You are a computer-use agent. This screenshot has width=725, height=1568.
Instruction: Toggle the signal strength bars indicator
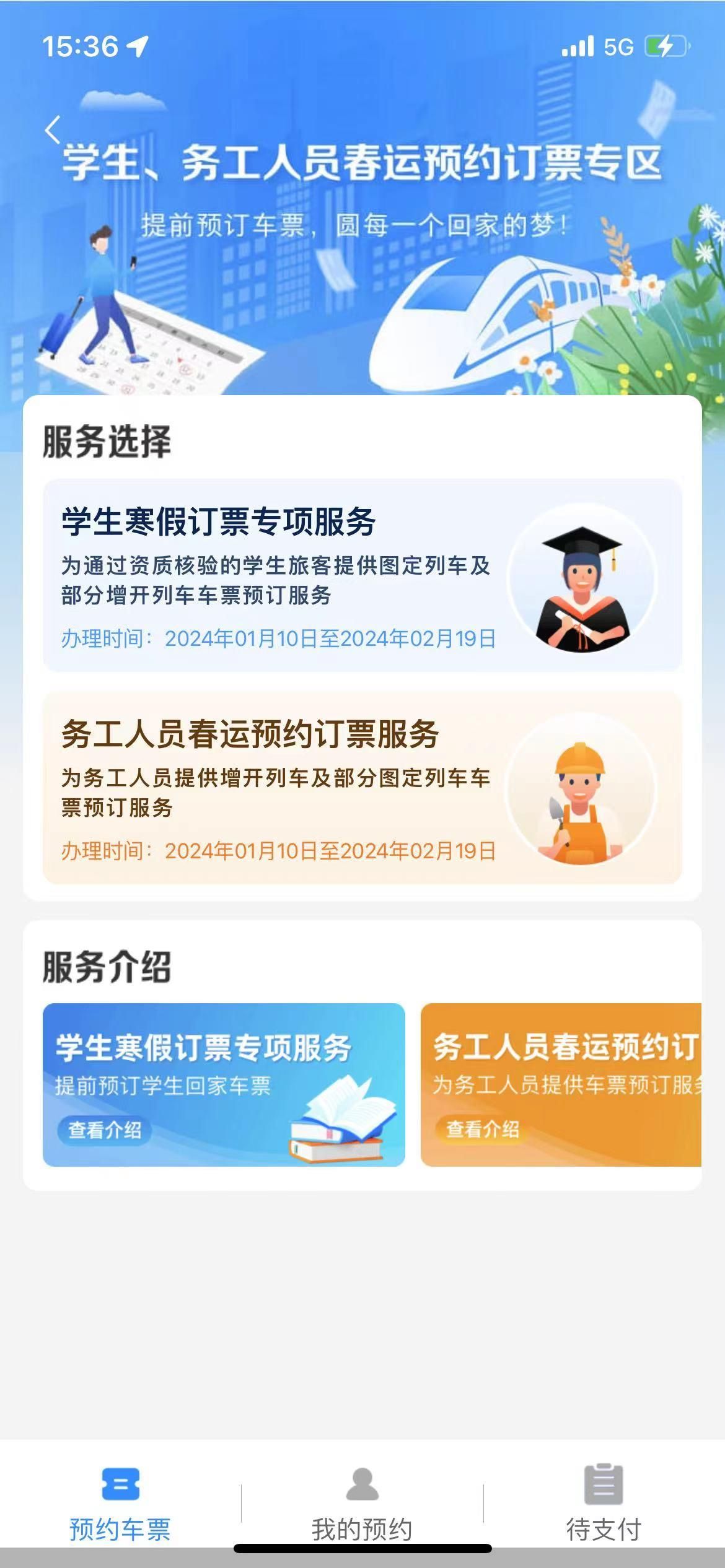[578, 44]
